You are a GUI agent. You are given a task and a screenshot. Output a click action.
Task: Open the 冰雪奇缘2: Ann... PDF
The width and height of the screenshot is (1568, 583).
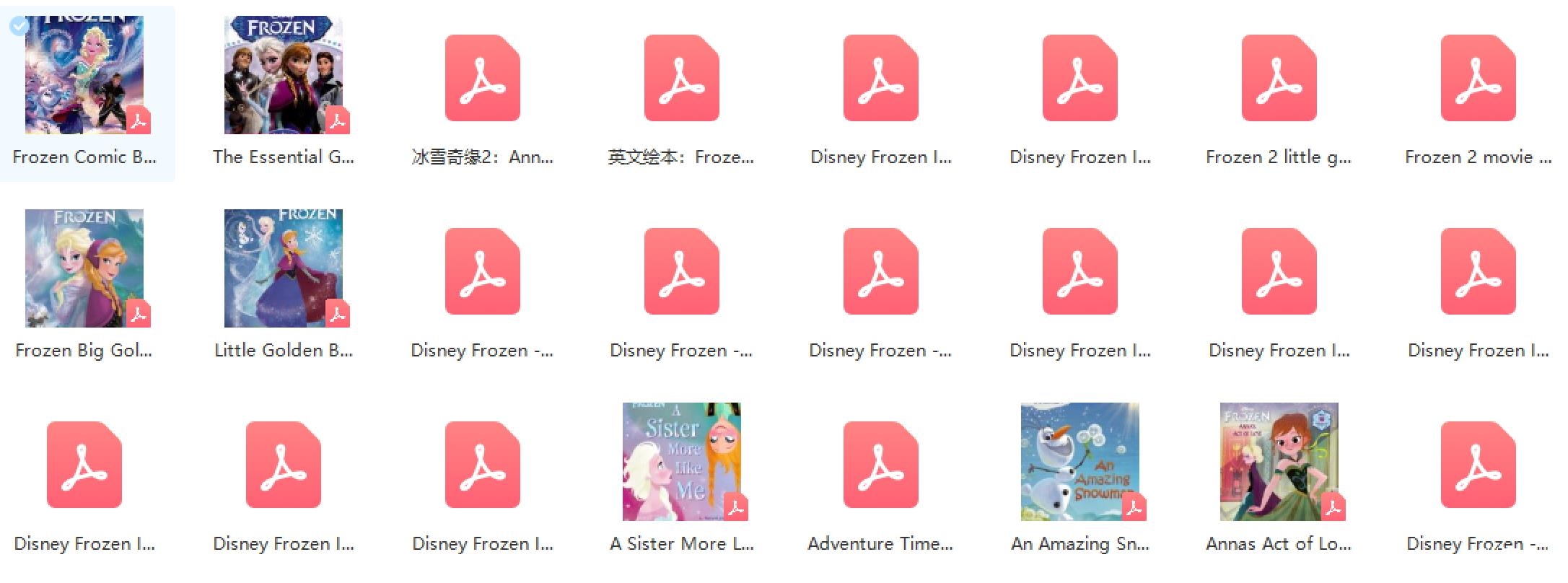tap(482, 78)
